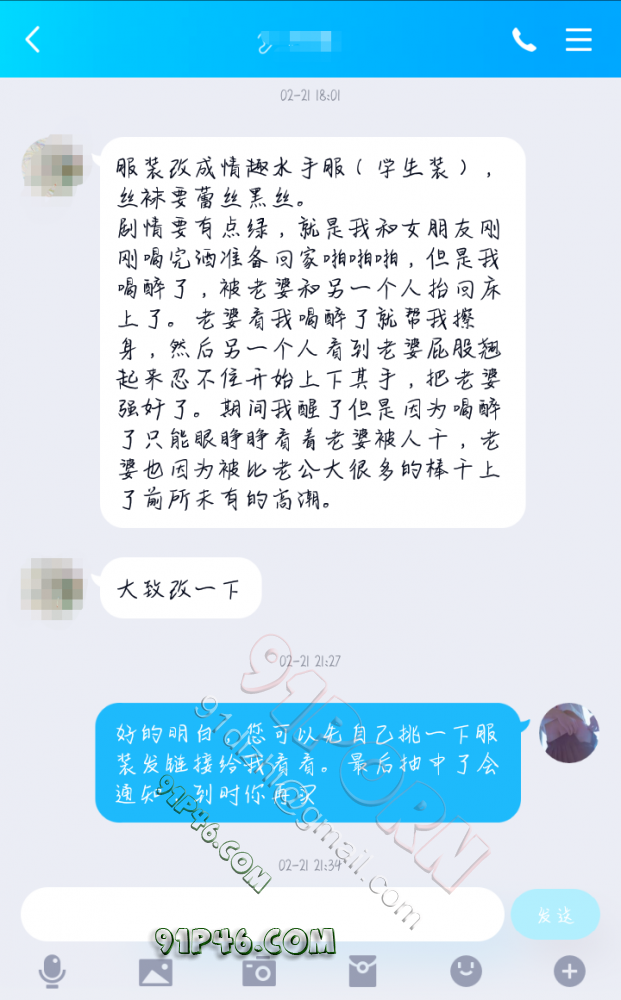Open the camera to take a photo

tap(259, 970)
